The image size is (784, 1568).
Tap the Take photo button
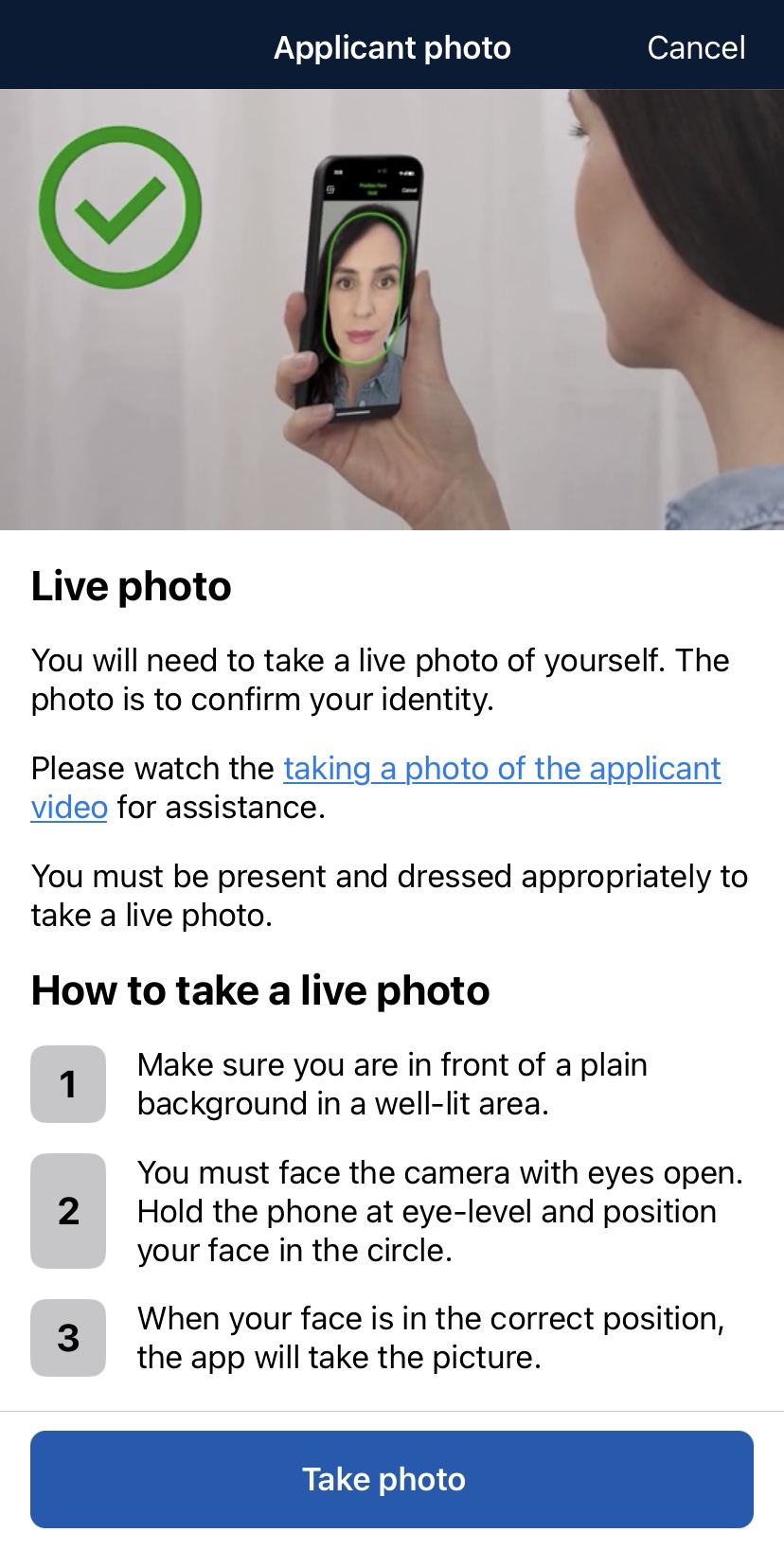(x=392, y=1479)
